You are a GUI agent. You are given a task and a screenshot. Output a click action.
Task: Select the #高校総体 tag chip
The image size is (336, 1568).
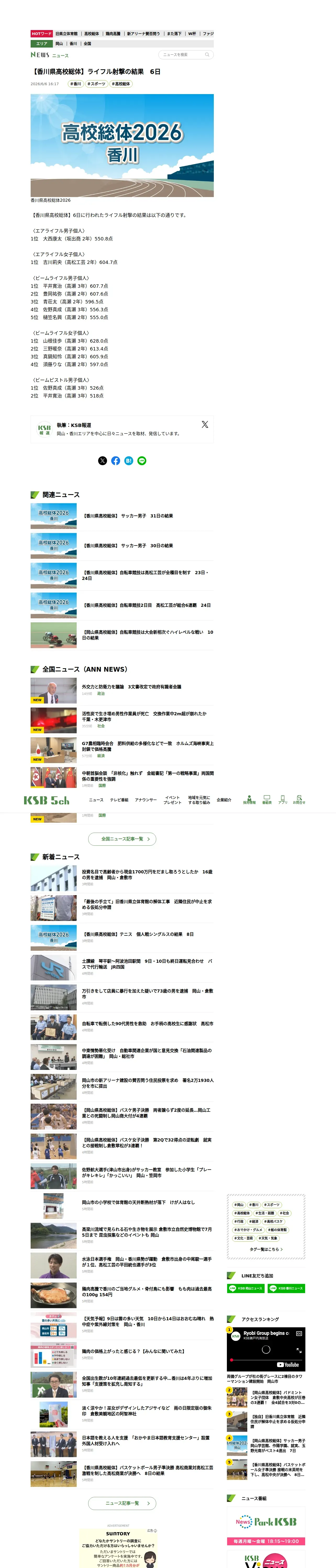121,84
